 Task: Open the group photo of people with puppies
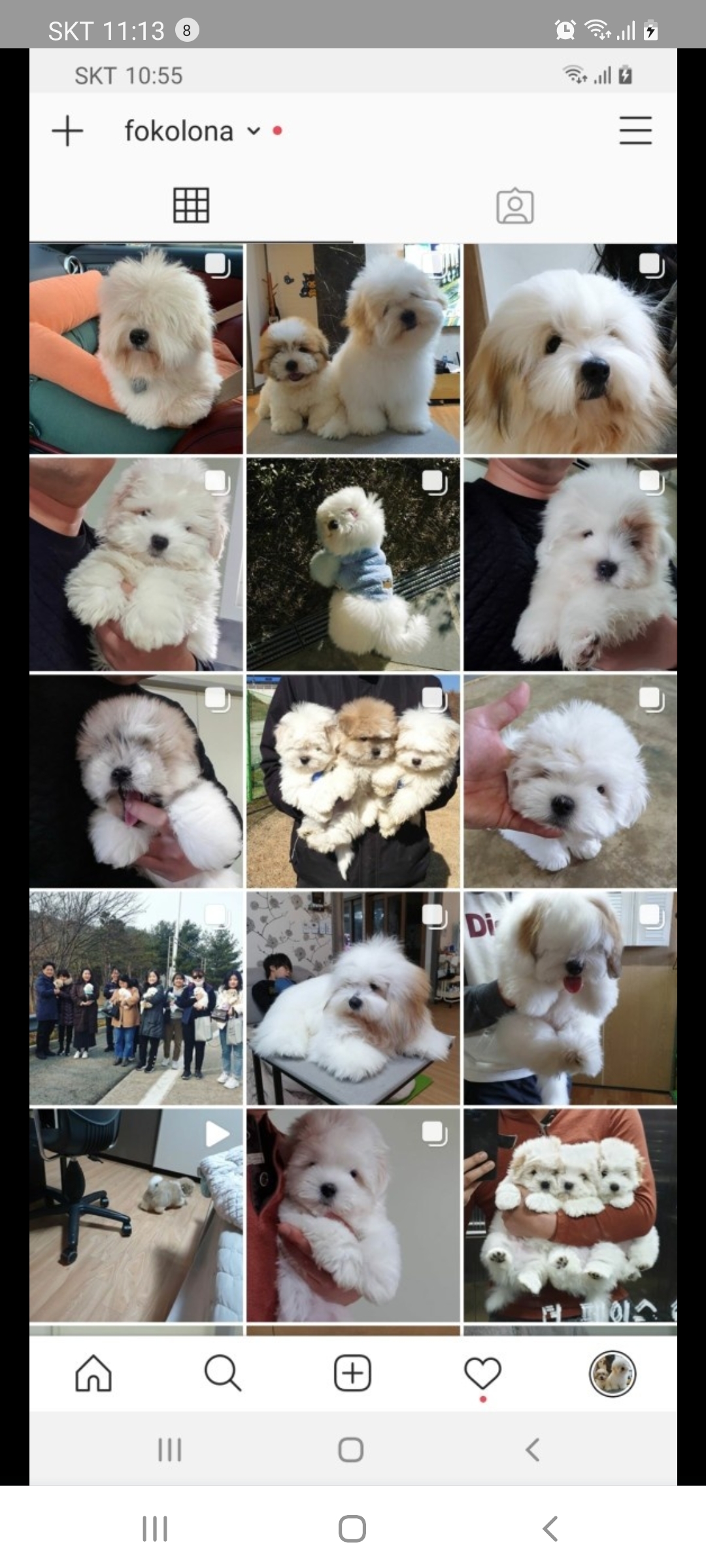pos(136,998)
